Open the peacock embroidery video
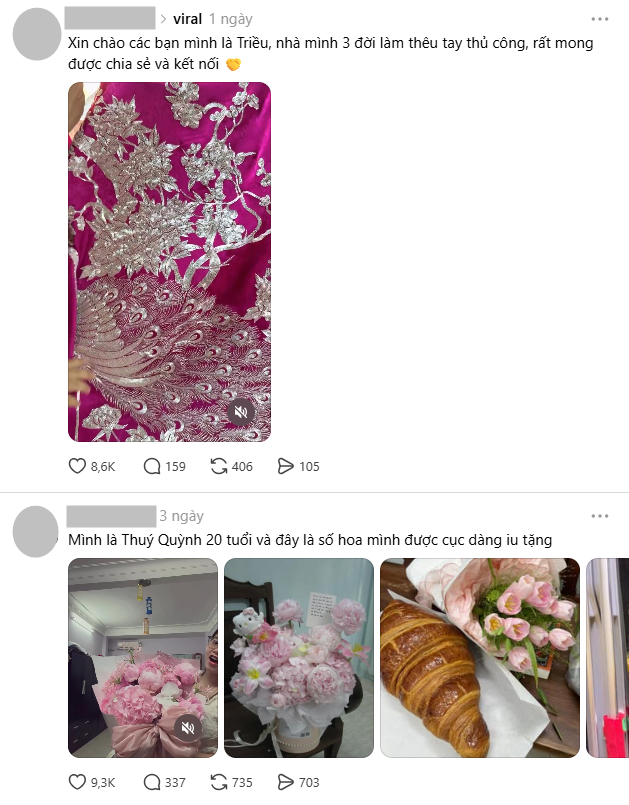Screen dimensions: 629x805 (169, 250)
